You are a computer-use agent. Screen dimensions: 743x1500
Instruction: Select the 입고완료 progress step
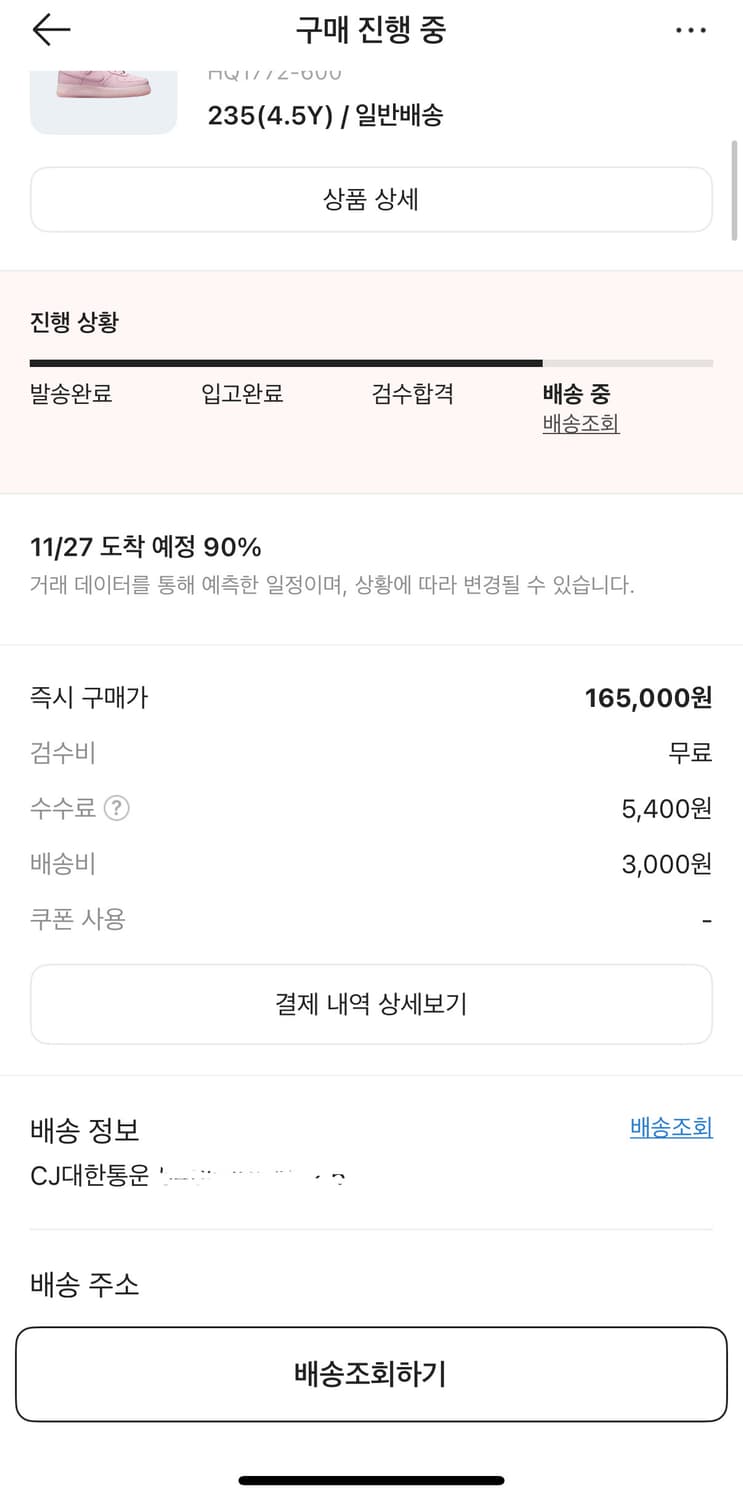pyautogui.click(x=242, y=393)
